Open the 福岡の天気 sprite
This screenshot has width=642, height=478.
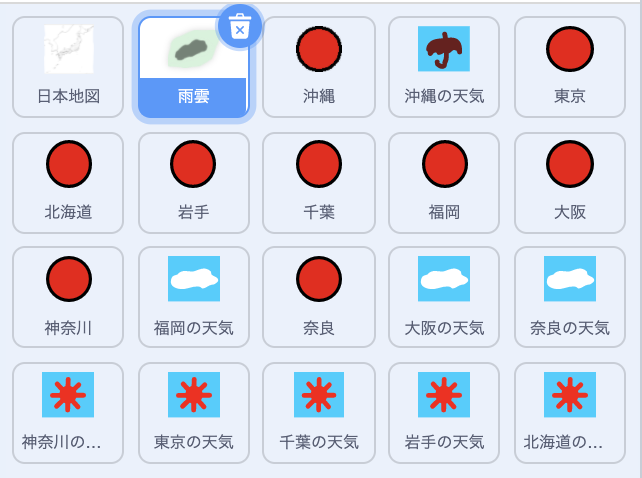[x=193, y=297]
